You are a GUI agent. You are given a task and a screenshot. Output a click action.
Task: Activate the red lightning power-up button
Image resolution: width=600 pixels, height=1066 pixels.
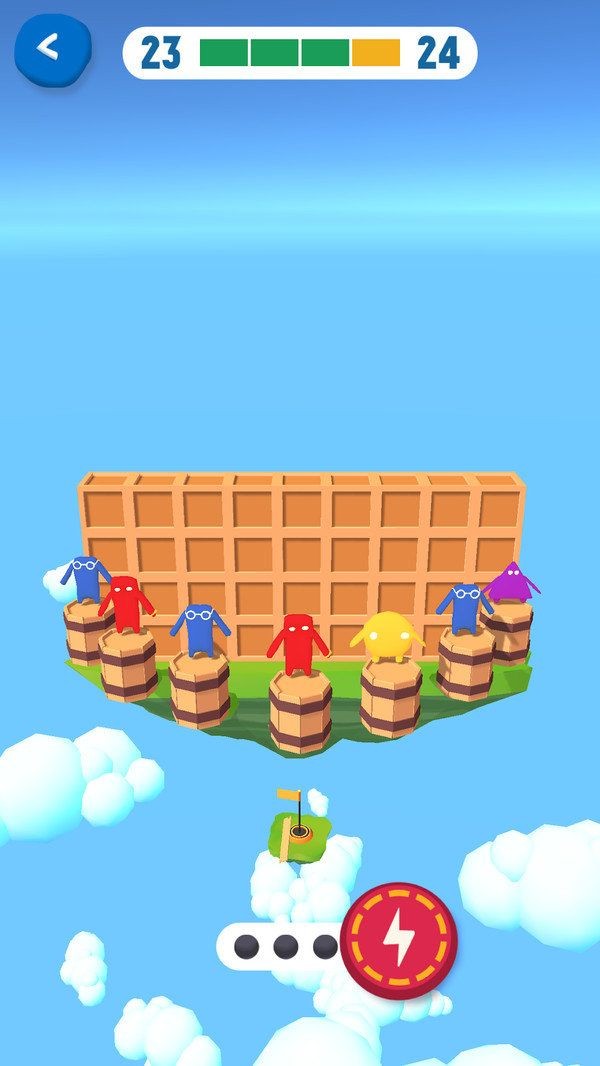pos(399,940)
